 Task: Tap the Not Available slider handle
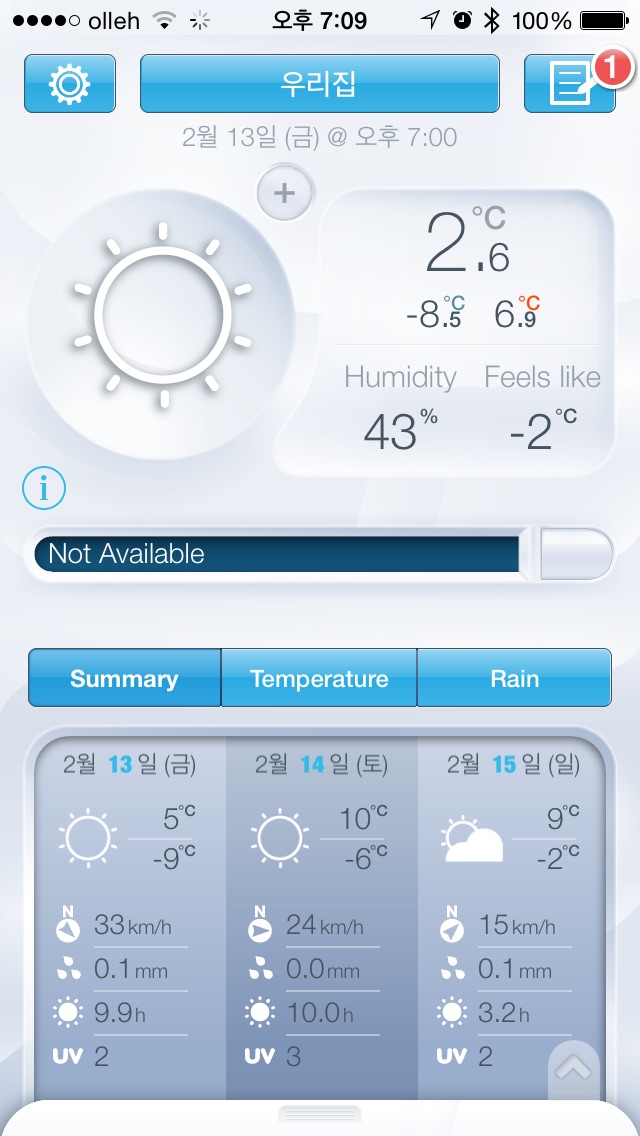click(575, 554)
